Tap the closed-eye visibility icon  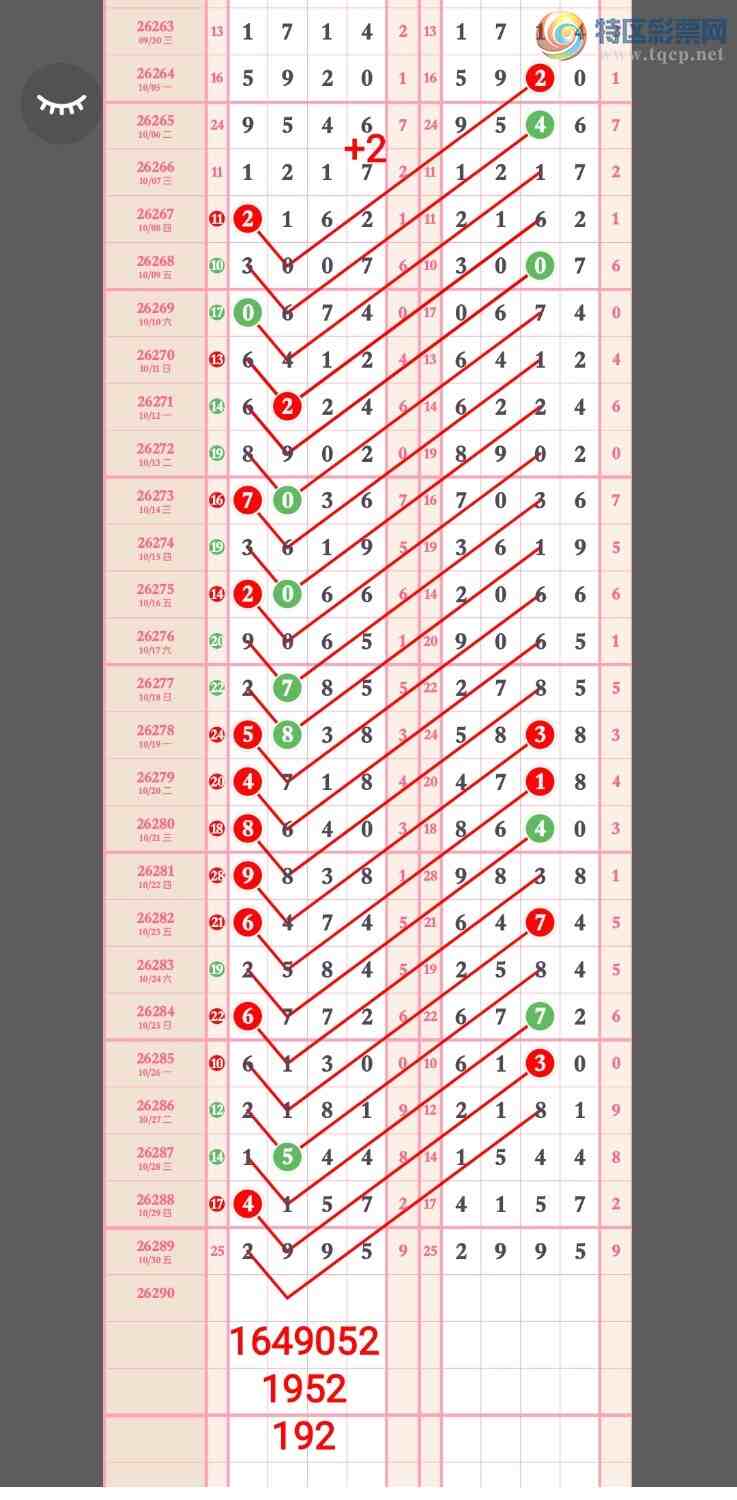[x=62, y=104]
